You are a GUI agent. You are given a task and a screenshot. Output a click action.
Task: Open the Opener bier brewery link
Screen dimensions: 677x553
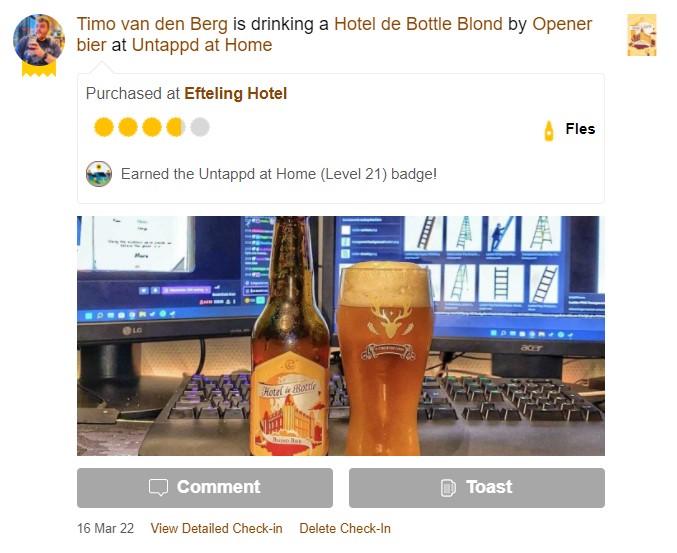click(562, 24)
